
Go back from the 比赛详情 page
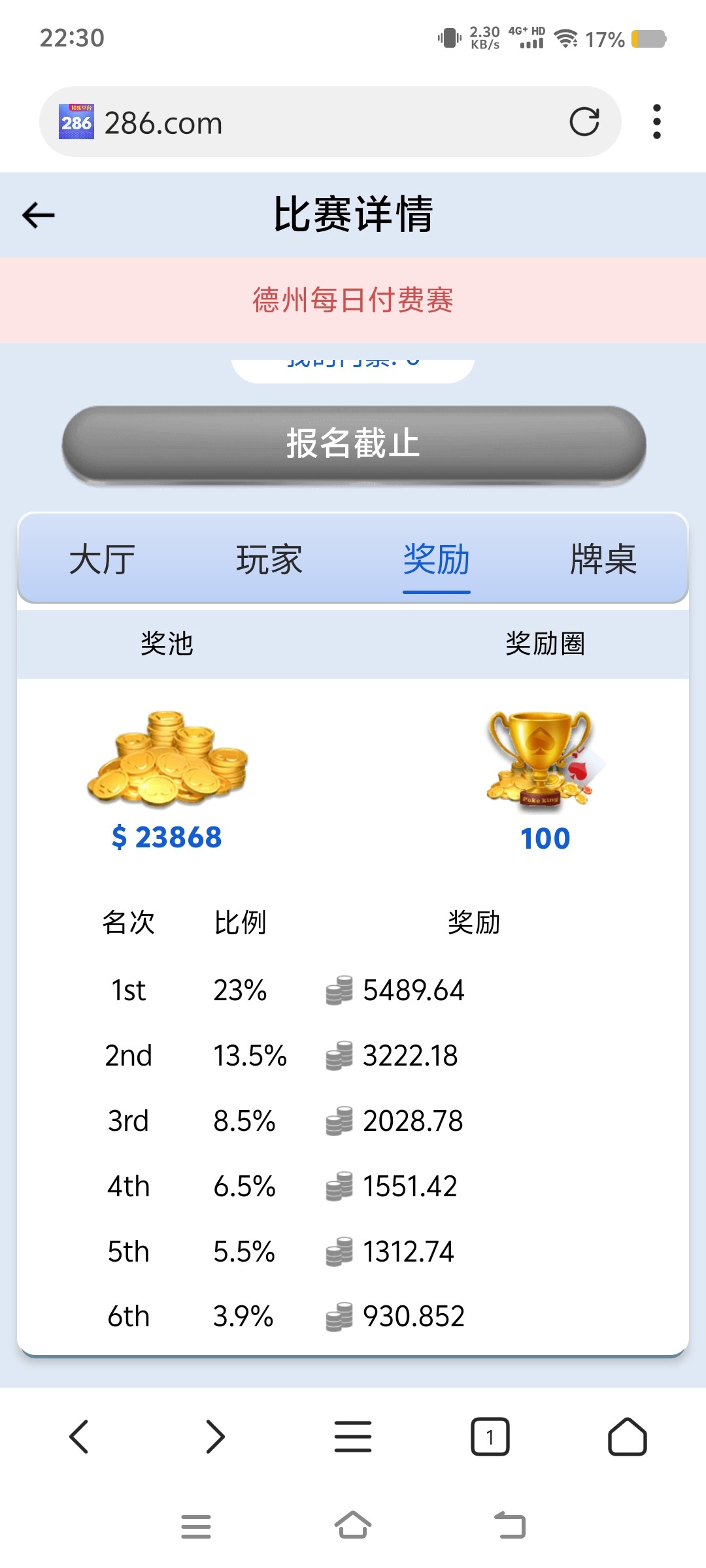click(x=39, y=215)
